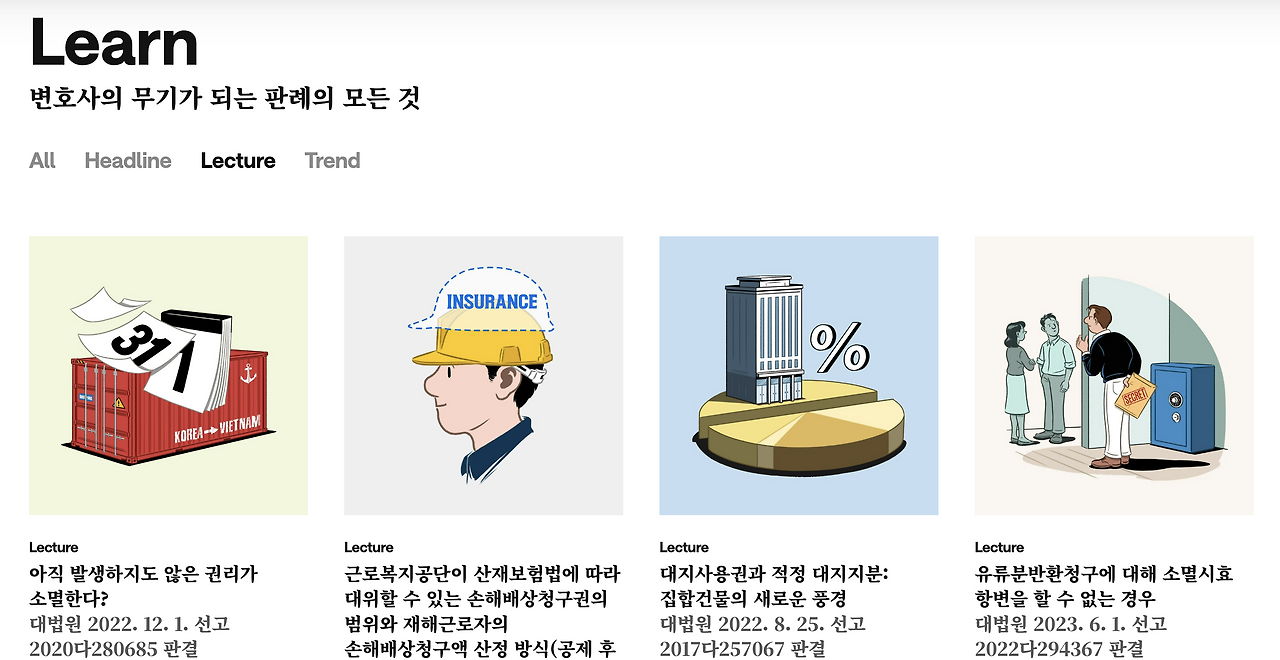Viewport: 1280px width, 660px height.
Task: Select the Lecture tab
Action: (x=238, y=161)
